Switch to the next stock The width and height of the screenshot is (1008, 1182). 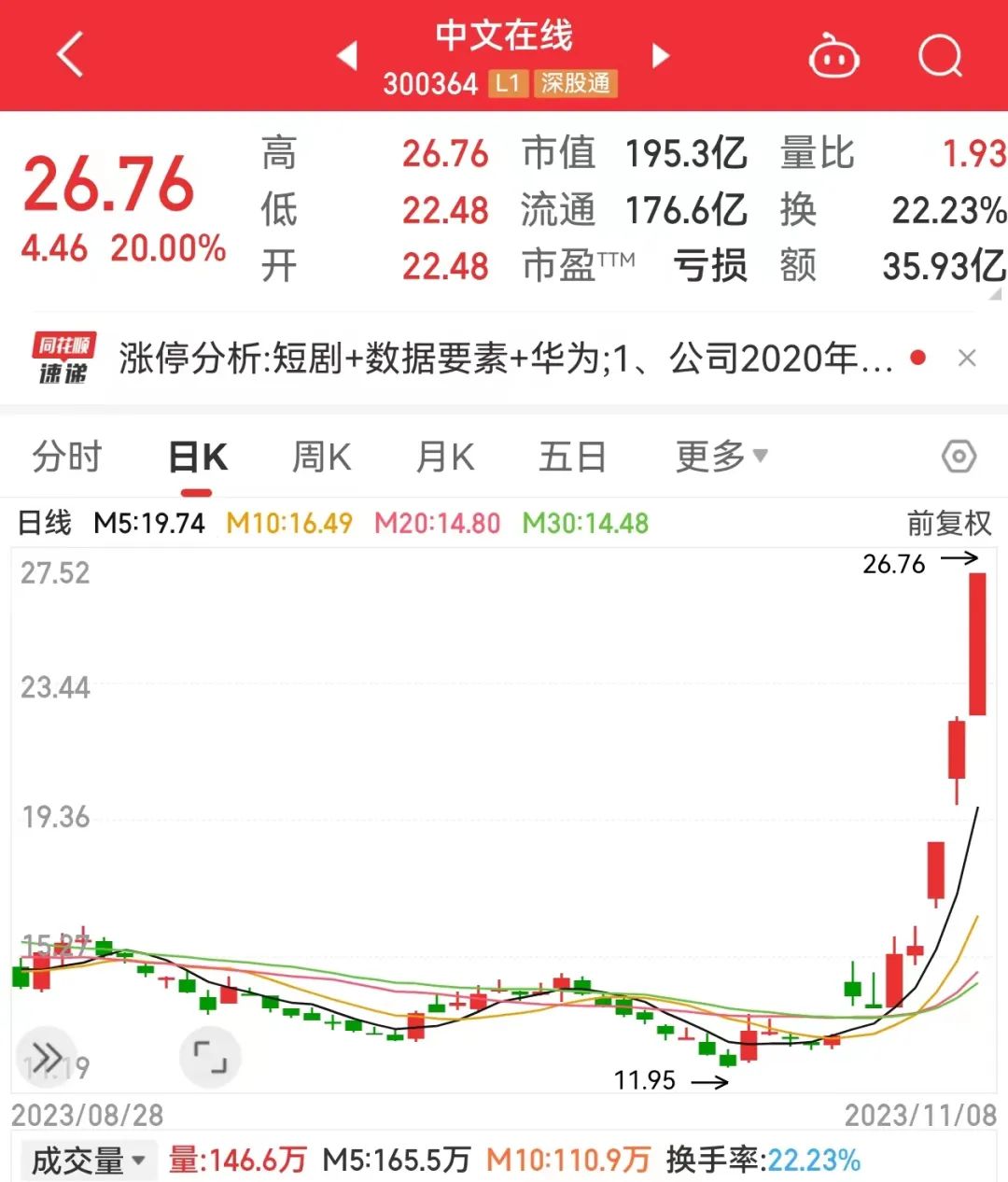(x=661, y=56)
